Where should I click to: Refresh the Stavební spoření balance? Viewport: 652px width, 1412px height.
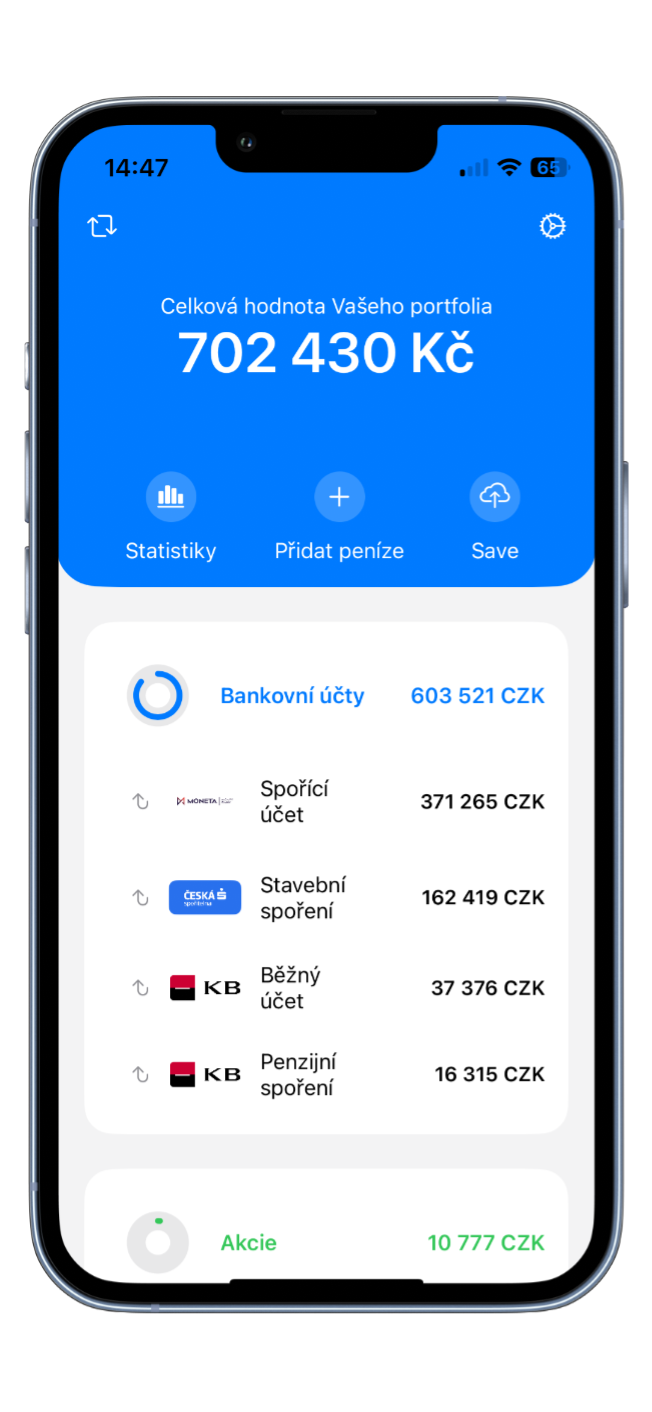(141, 898)
